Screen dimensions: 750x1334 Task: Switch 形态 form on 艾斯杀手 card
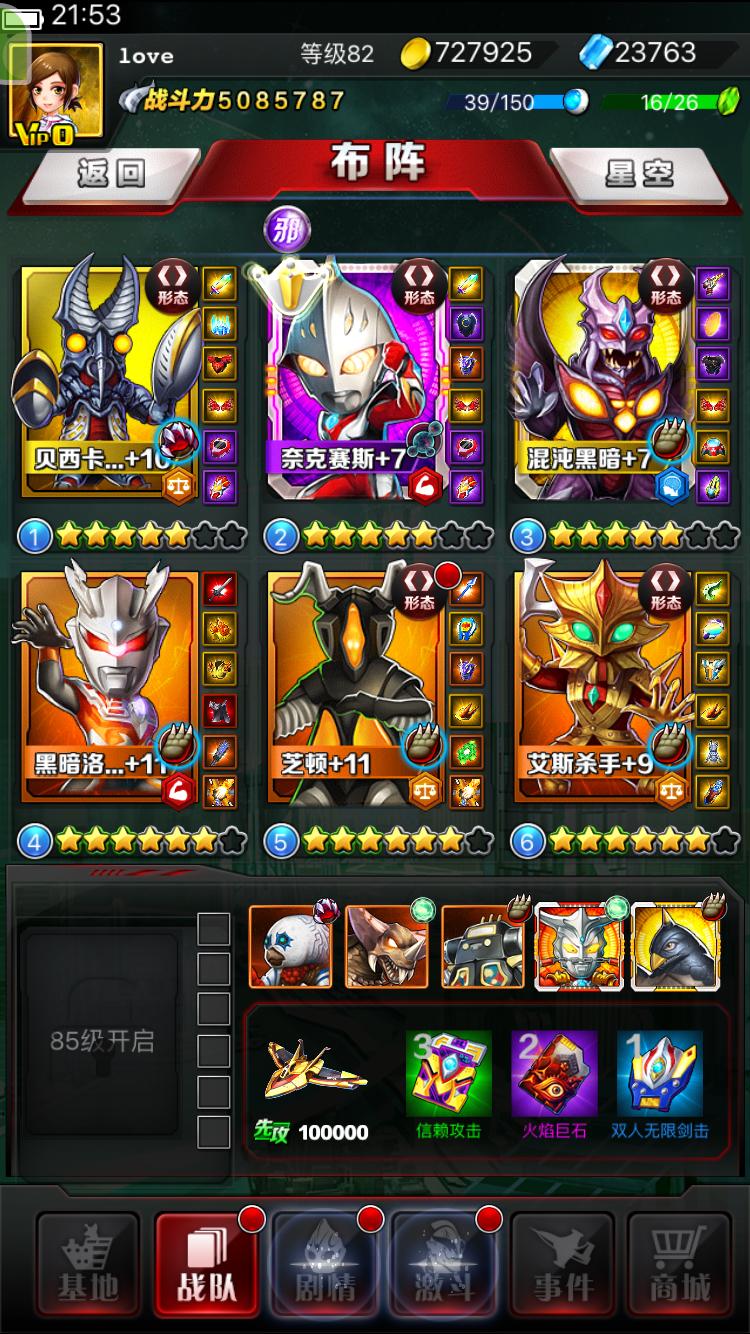coord(666,588)
